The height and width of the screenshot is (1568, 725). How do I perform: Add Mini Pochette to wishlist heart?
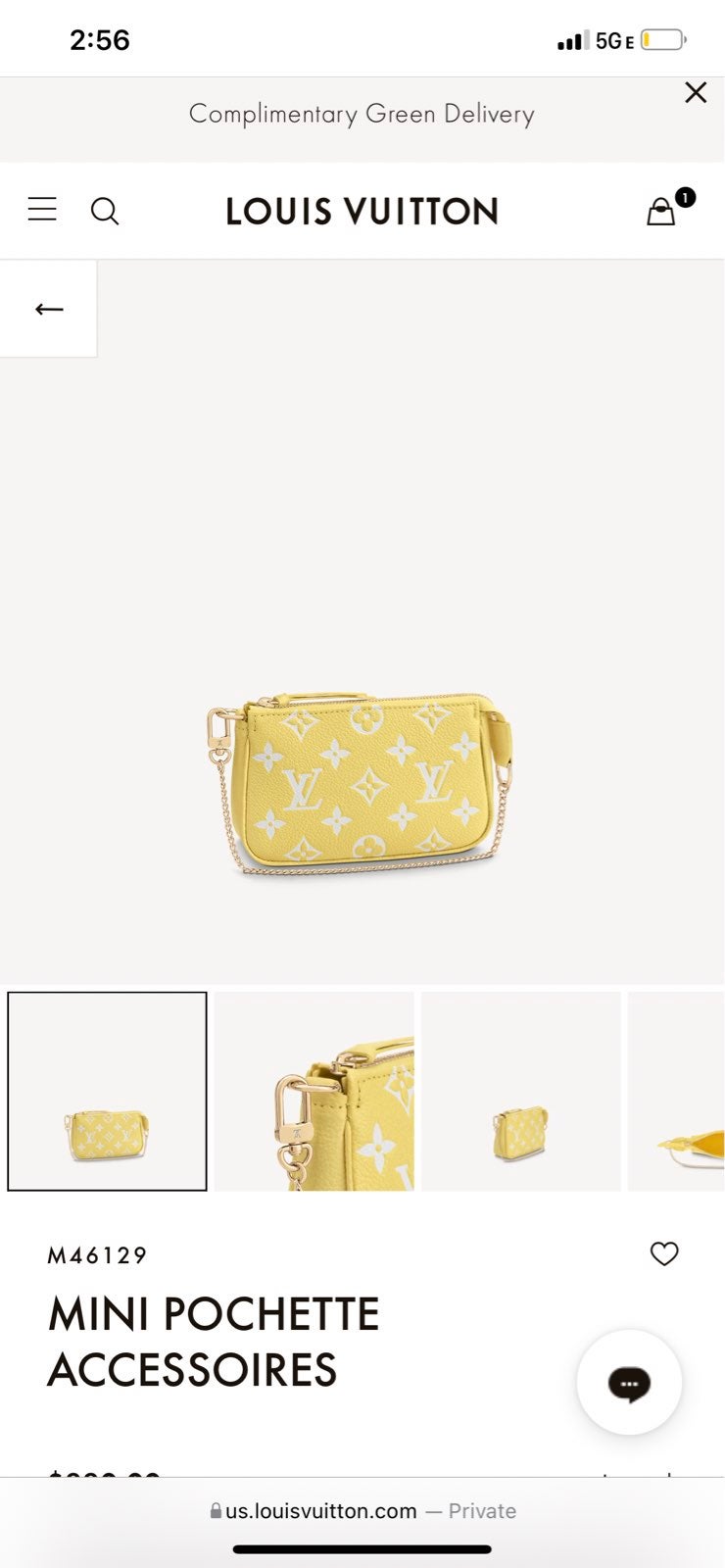[x=664, y=1253]
